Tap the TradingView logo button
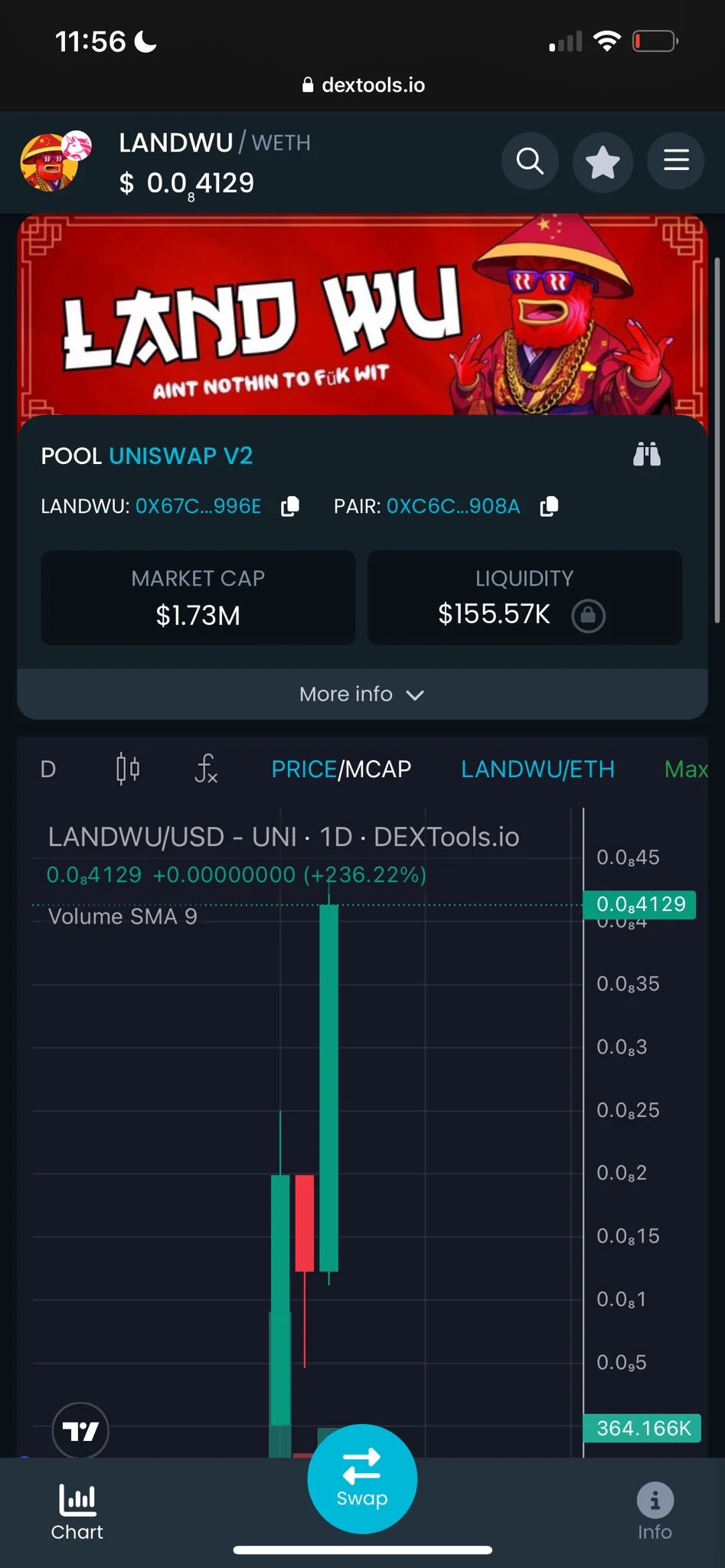The image size is (725, 1568). 80,1430
